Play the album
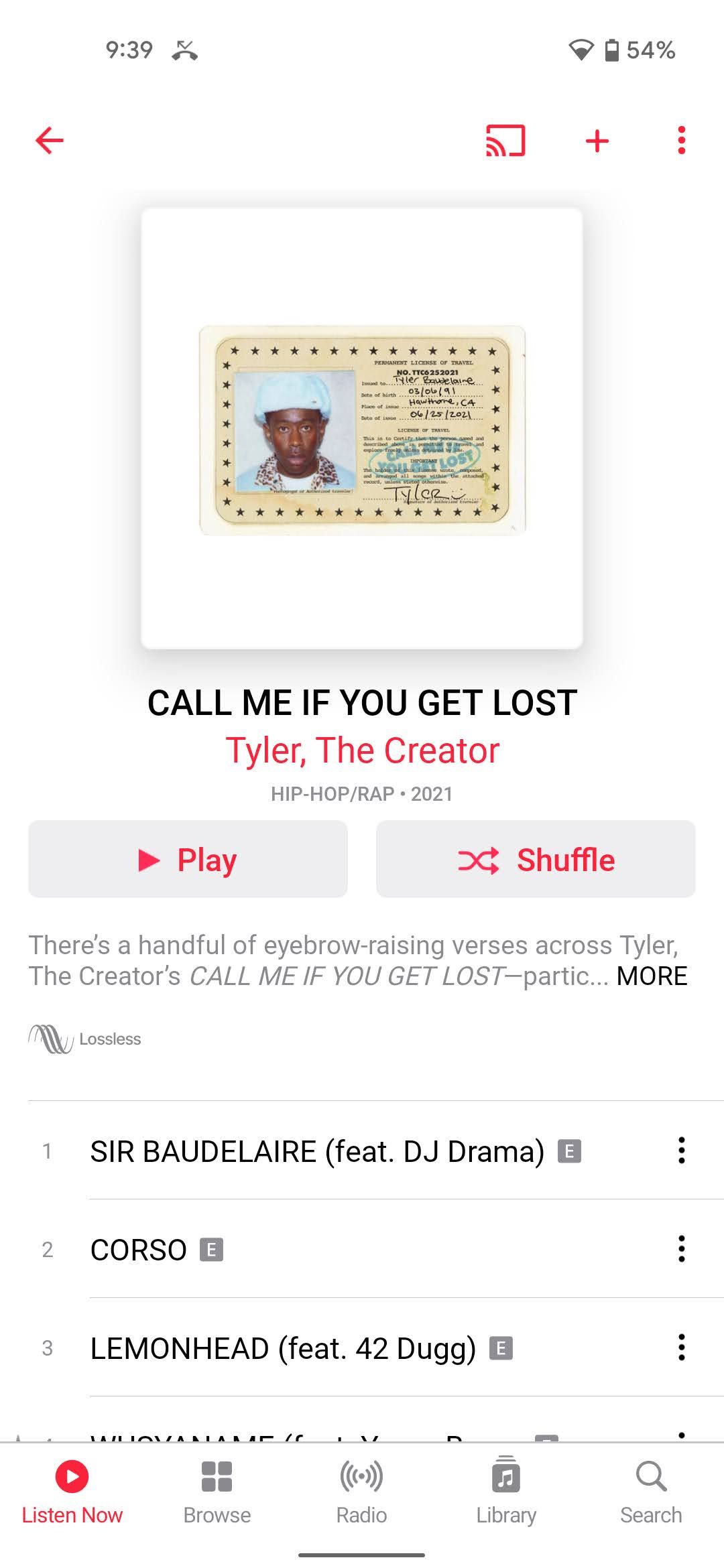The width and height of the screenshot is (724, 1568). pos(188,859)
